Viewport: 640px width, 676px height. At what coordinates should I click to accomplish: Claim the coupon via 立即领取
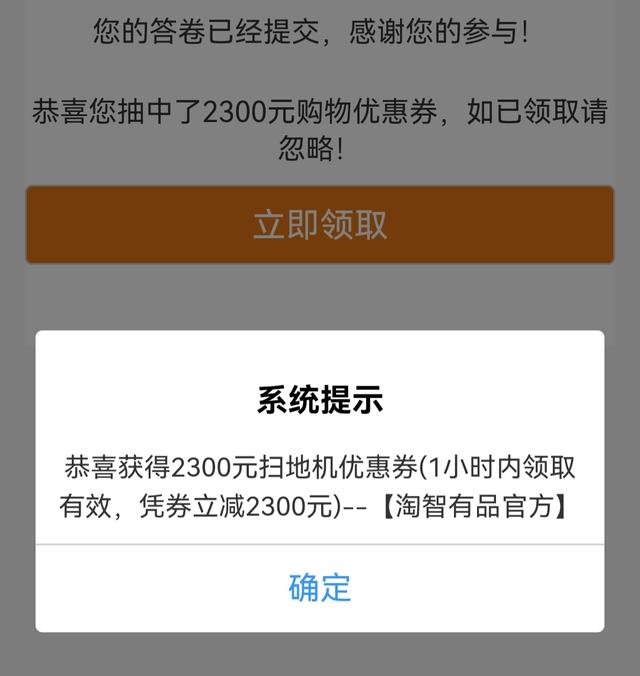click(x=320, y=225)
